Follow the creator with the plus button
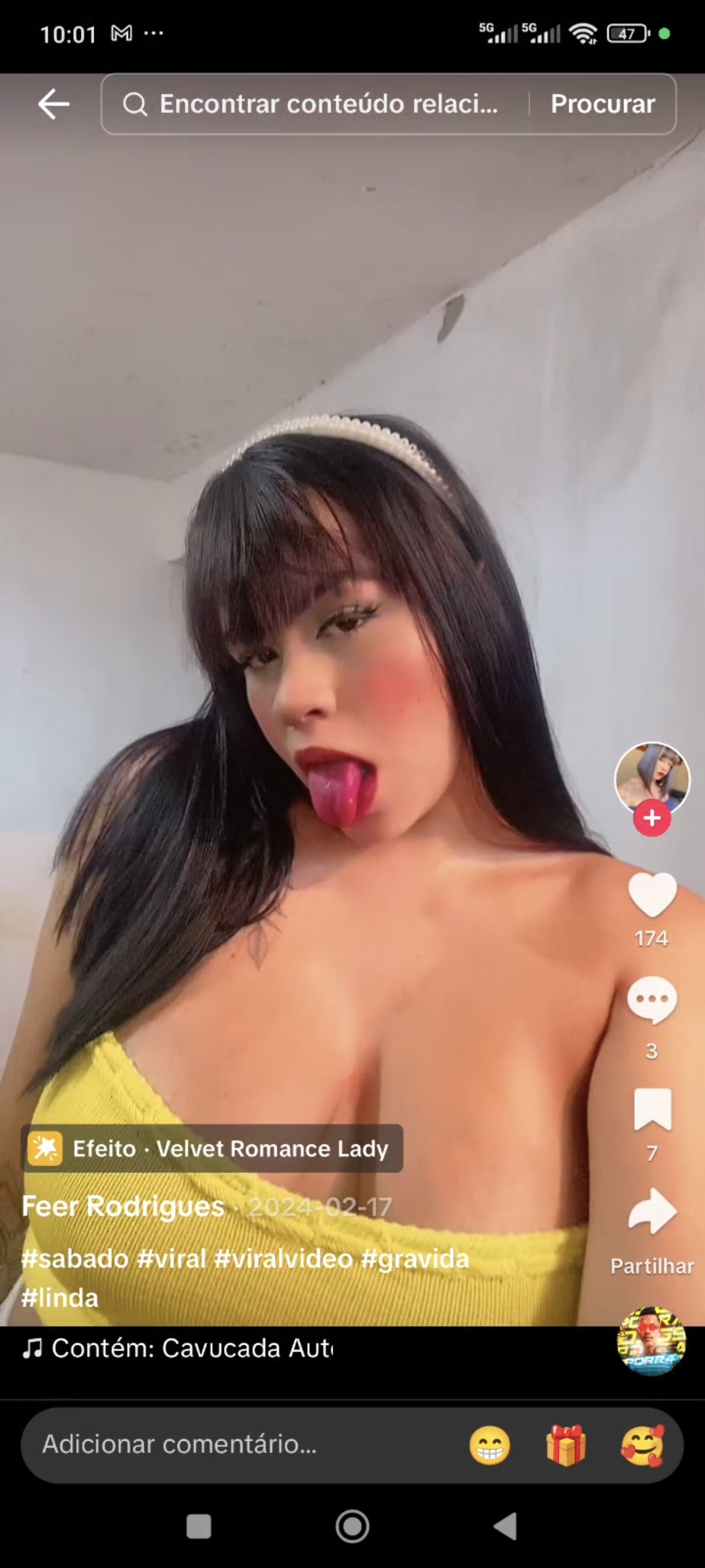 [x=652, y=818]
